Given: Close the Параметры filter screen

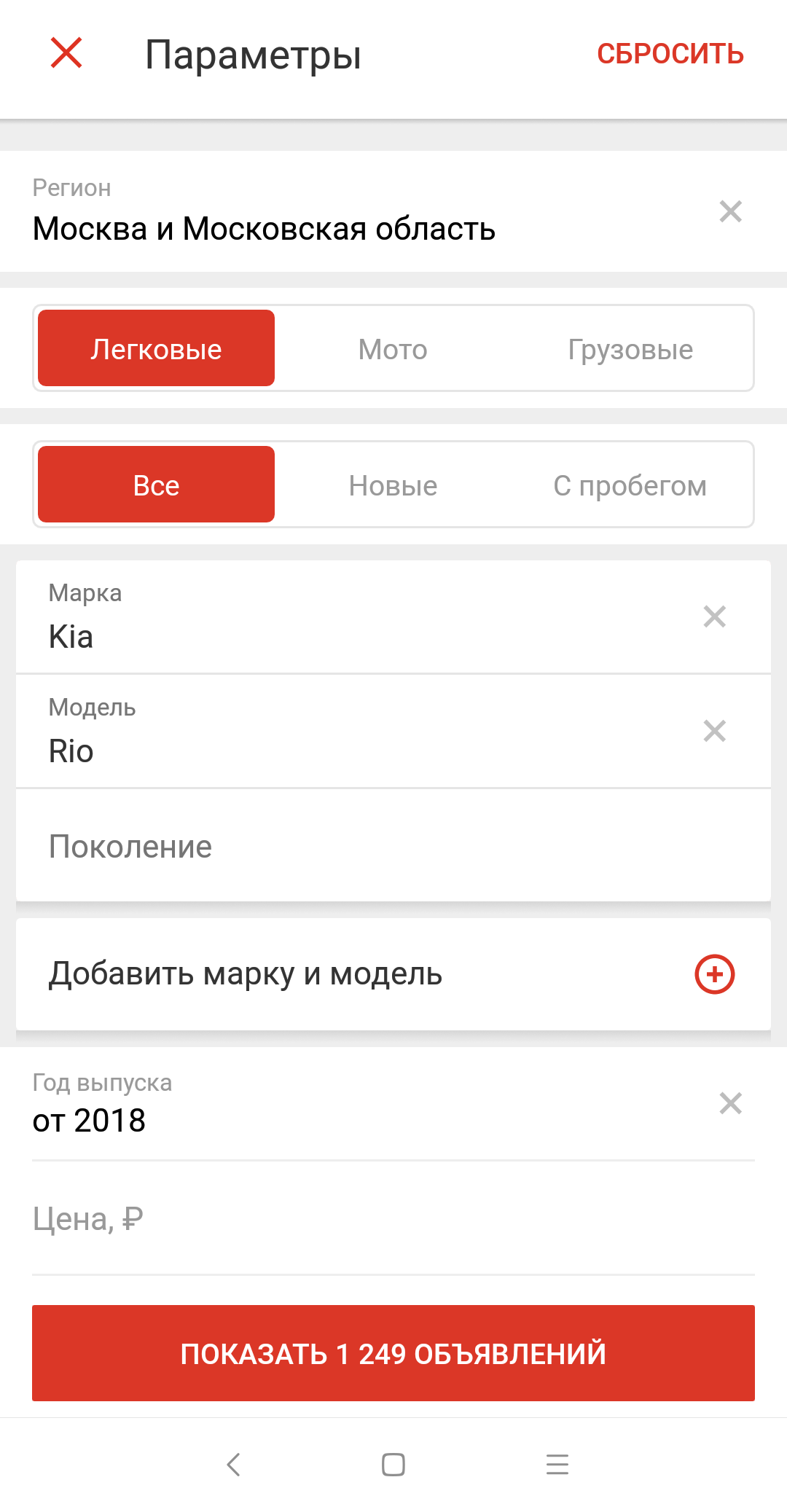Looking at the screenshot, I should tap(66, 53).
